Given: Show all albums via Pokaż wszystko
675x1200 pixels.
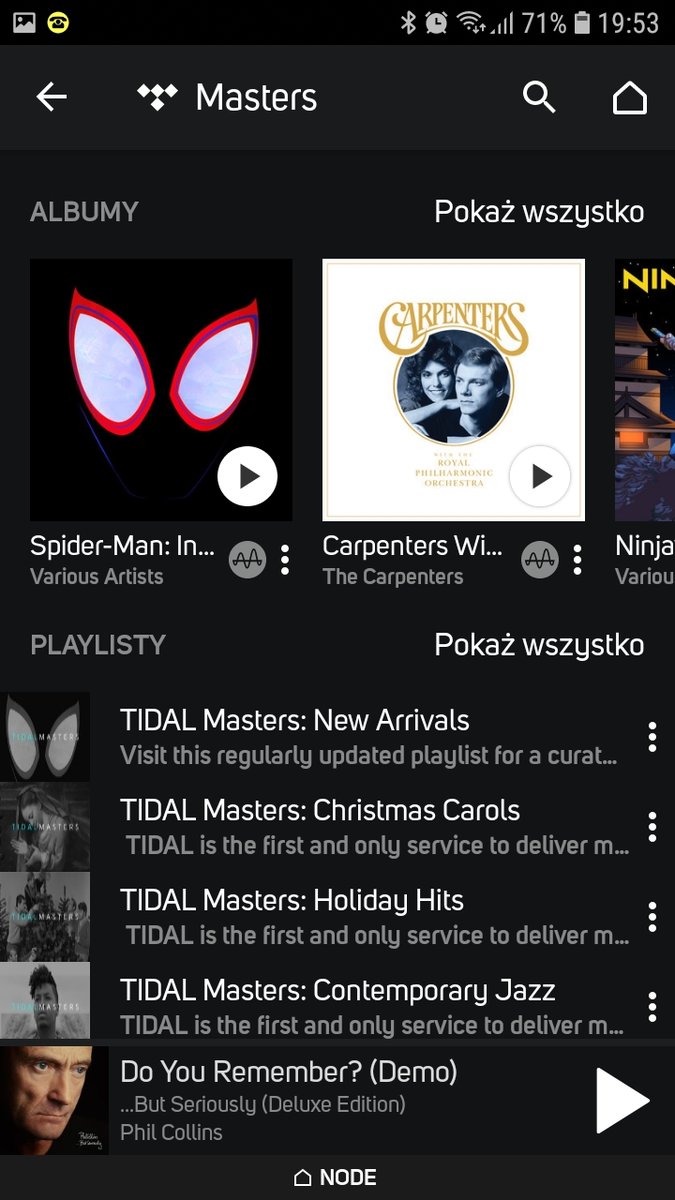Looking at the screenshot, I should (x=539, y=211).
